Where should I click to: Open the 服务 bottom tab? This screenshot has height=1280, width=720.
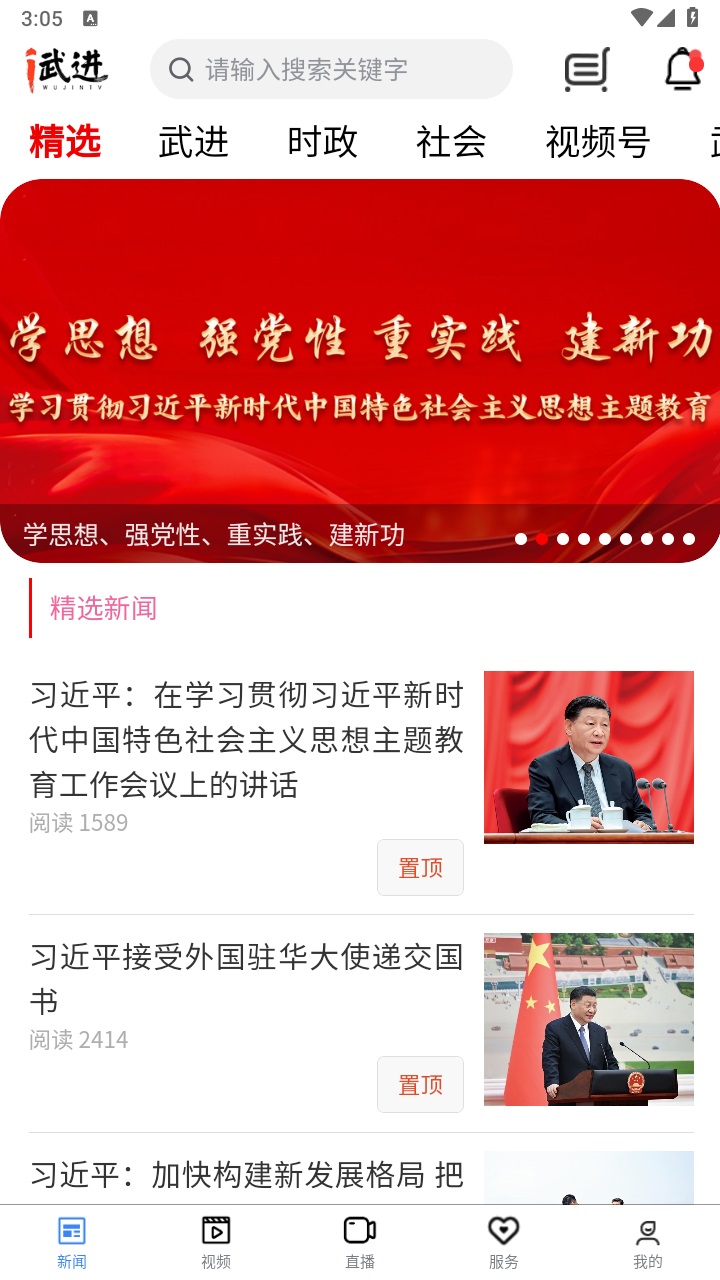[x=504, y=1242]
